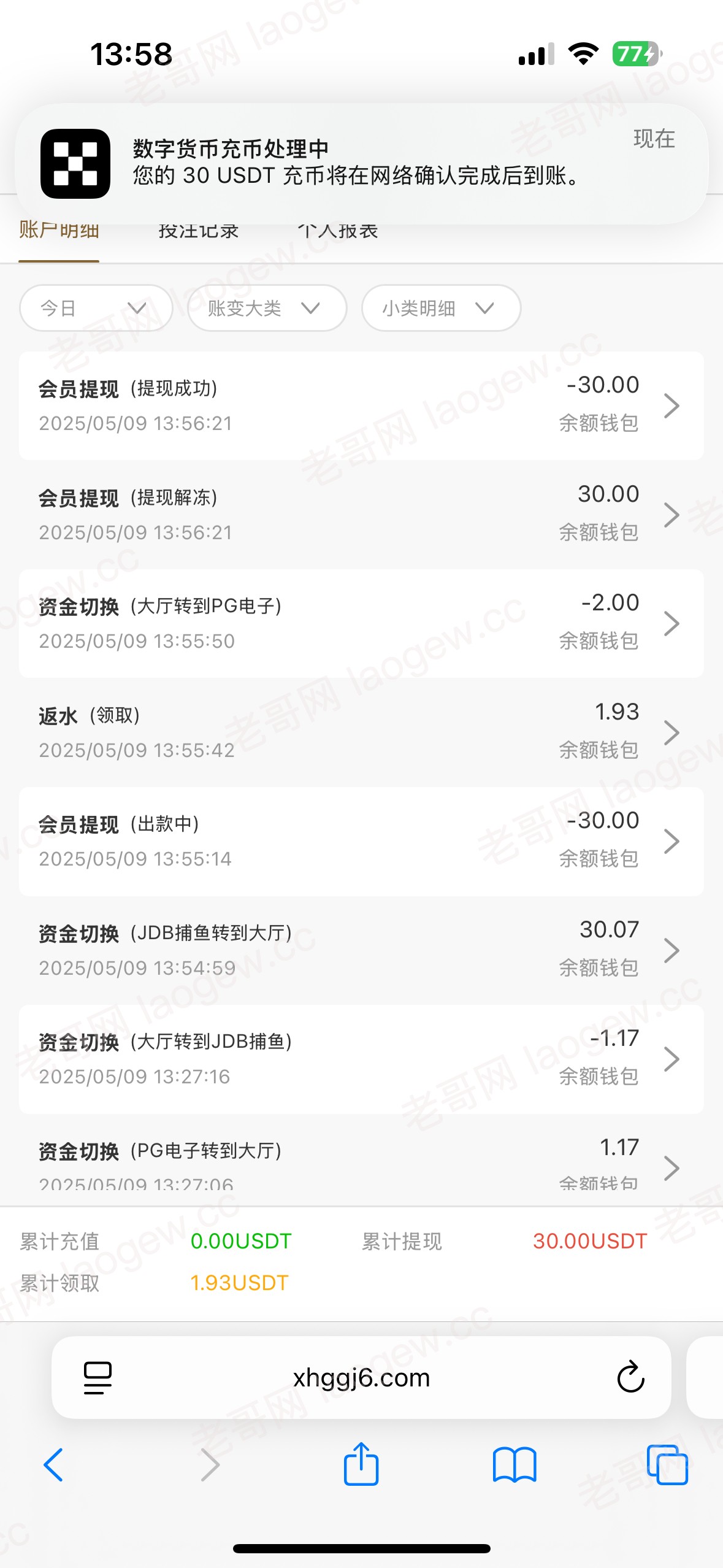This screenshot has height=1568, width=723.
Task: Expand the 今日 date dropdown
Action: pyautogui.click(x=96, y=308)
